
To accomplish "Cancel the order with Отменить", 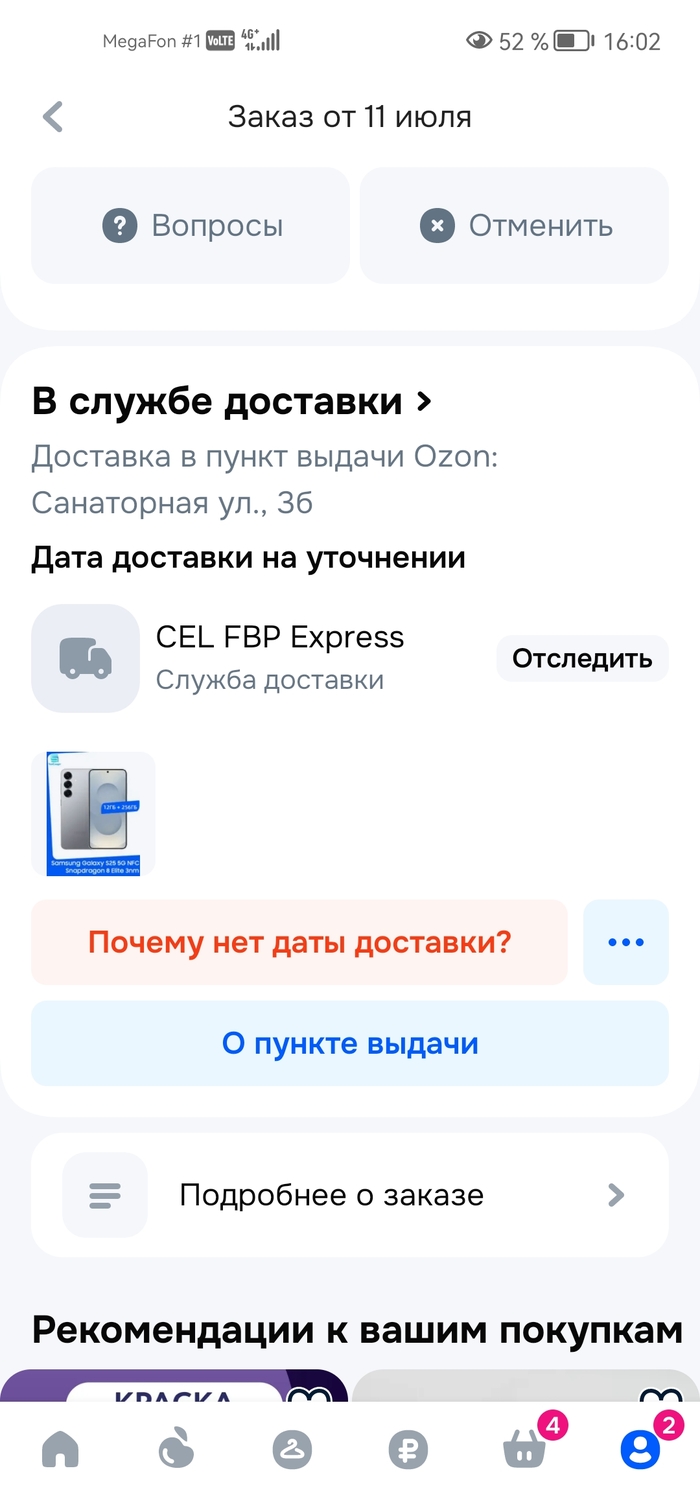I will click(514, 226).
